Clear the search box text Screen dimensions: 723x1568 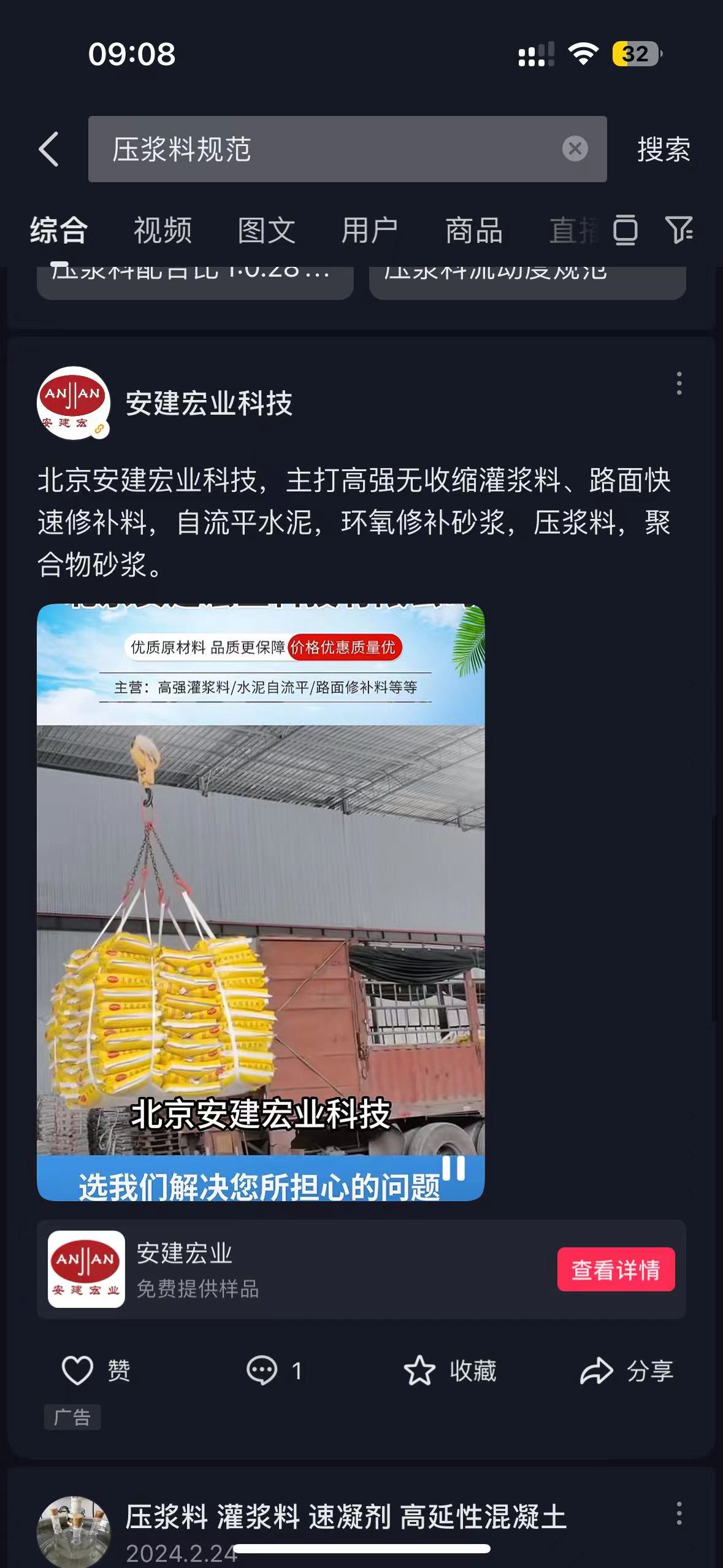(x=575, y=149)
